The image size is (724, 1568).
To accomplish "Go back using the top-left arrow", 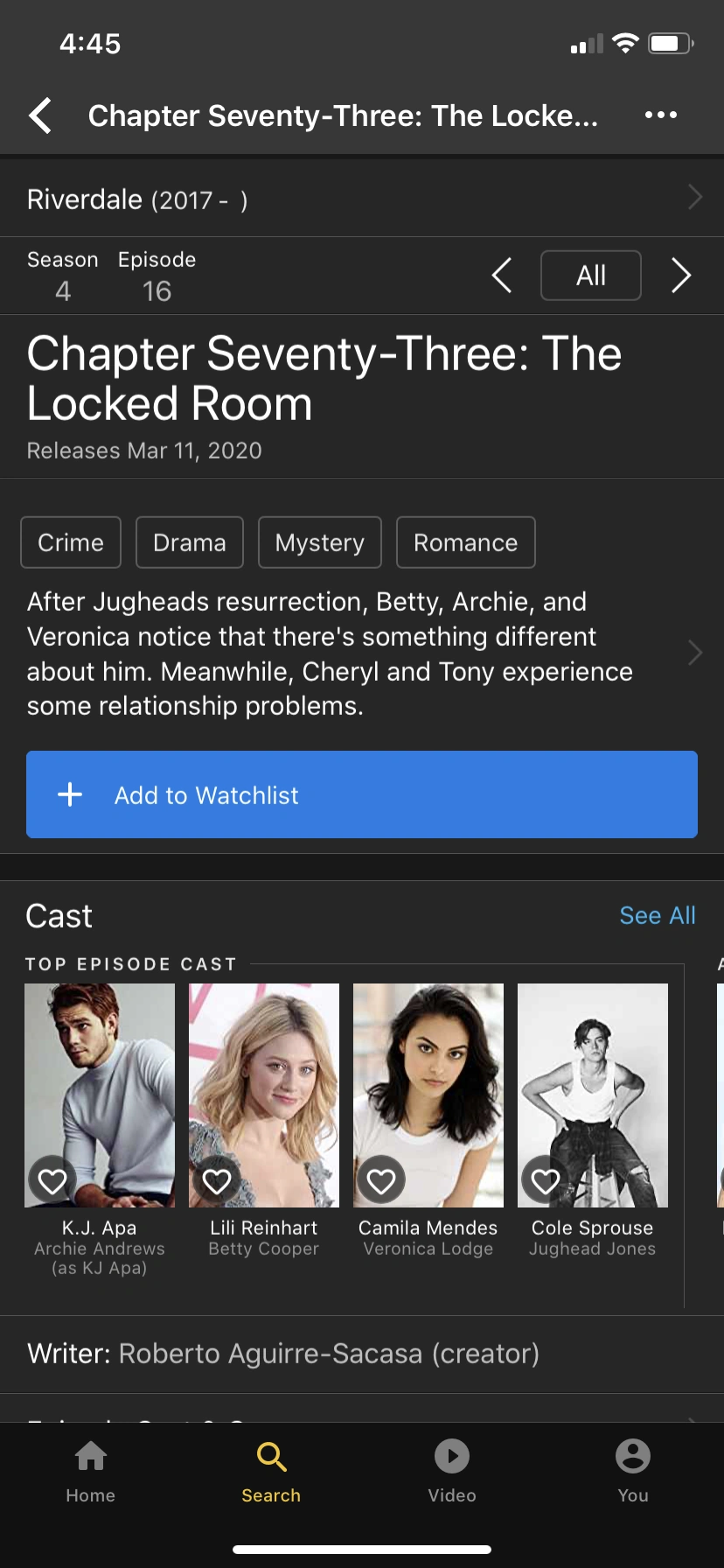I will 40,115.
